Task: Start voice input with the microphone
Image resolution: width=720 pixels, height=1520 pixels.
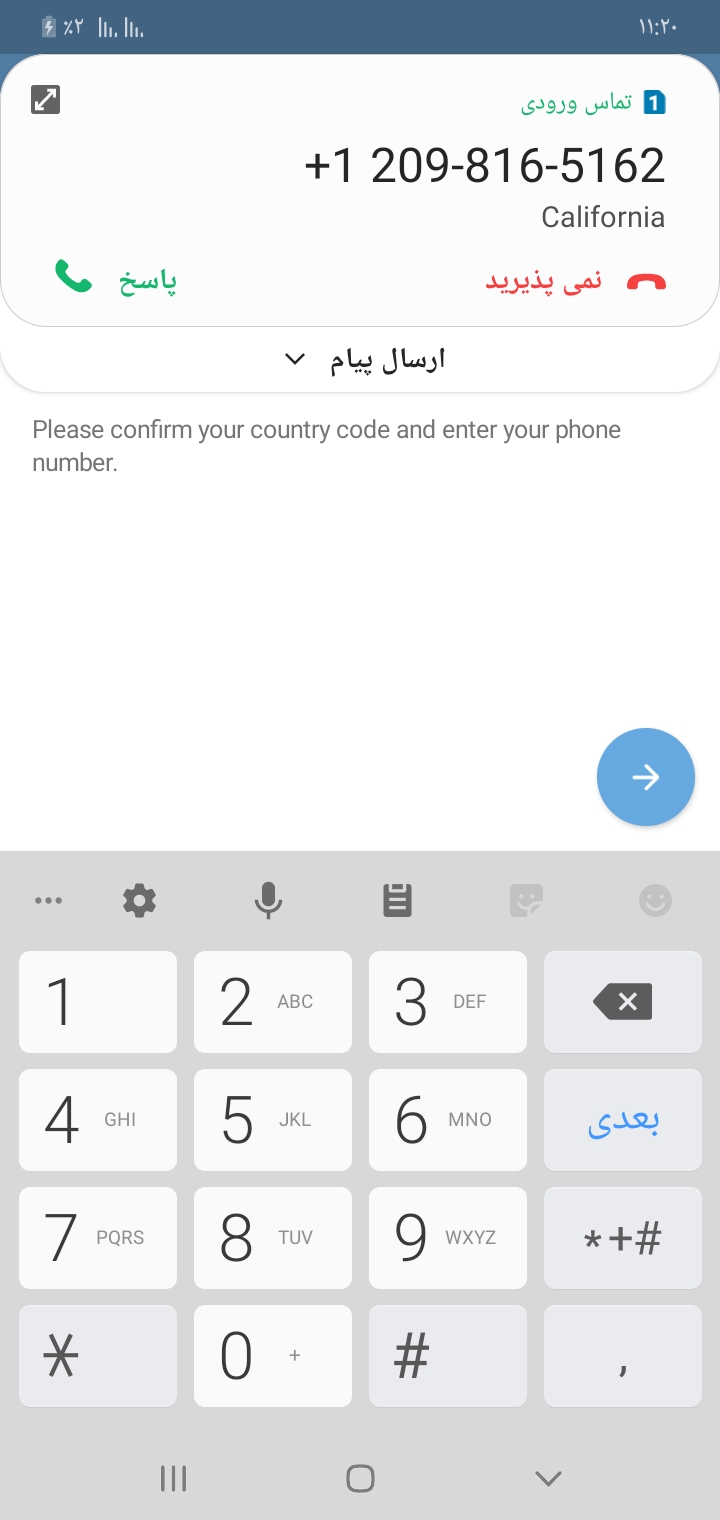Action: tap(267, 900)
